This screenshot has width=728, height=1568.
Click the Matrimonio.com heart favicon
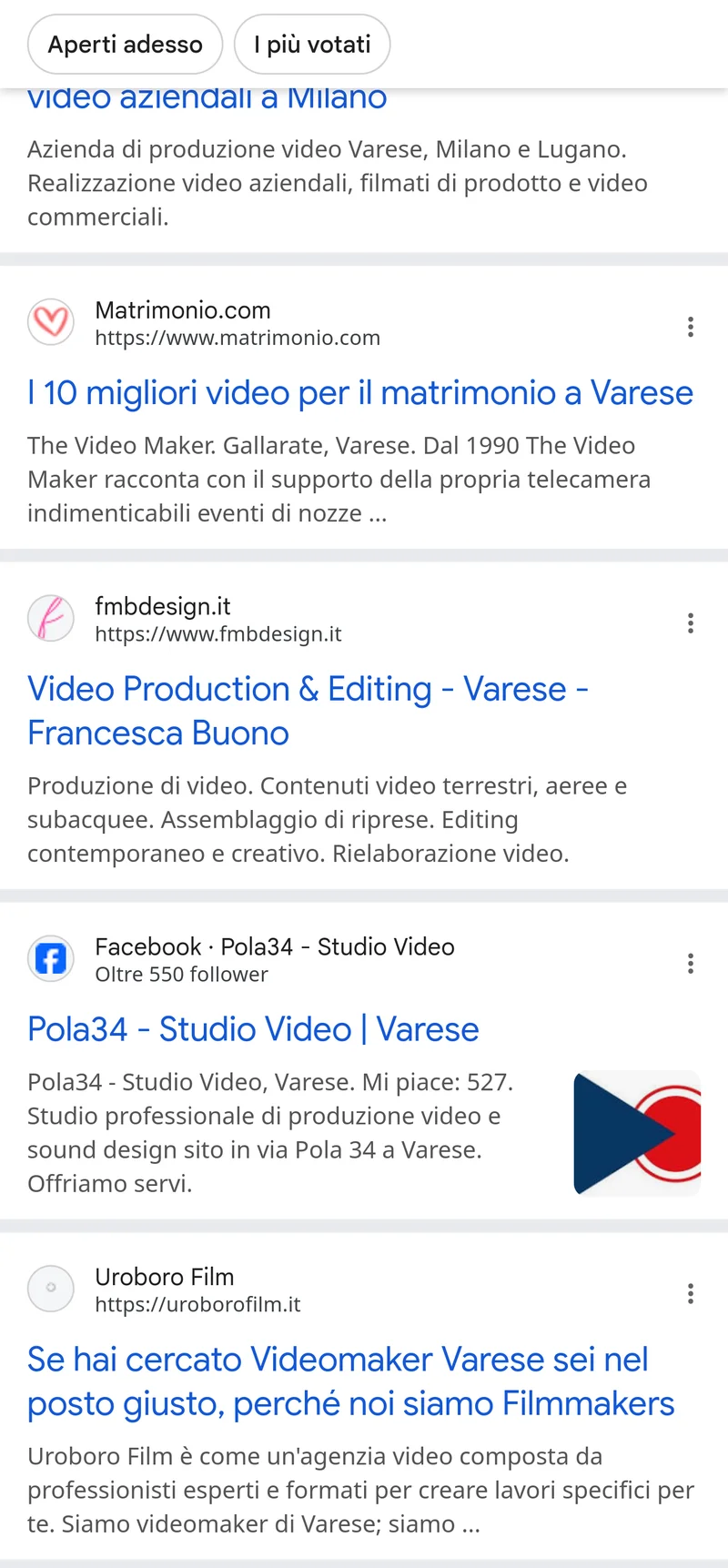(50, 322)
